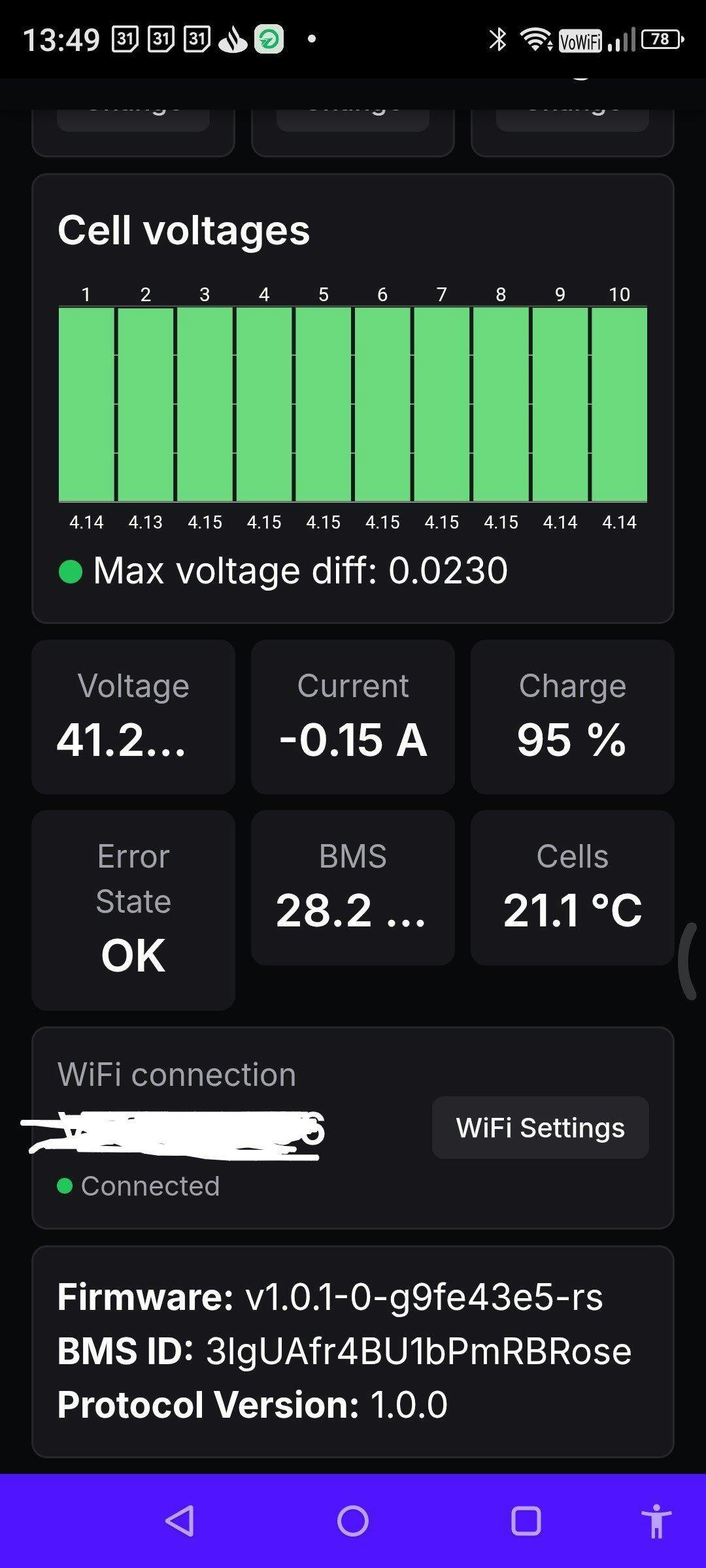
Task: Go to the home screen
Action: pos(353,1521)
